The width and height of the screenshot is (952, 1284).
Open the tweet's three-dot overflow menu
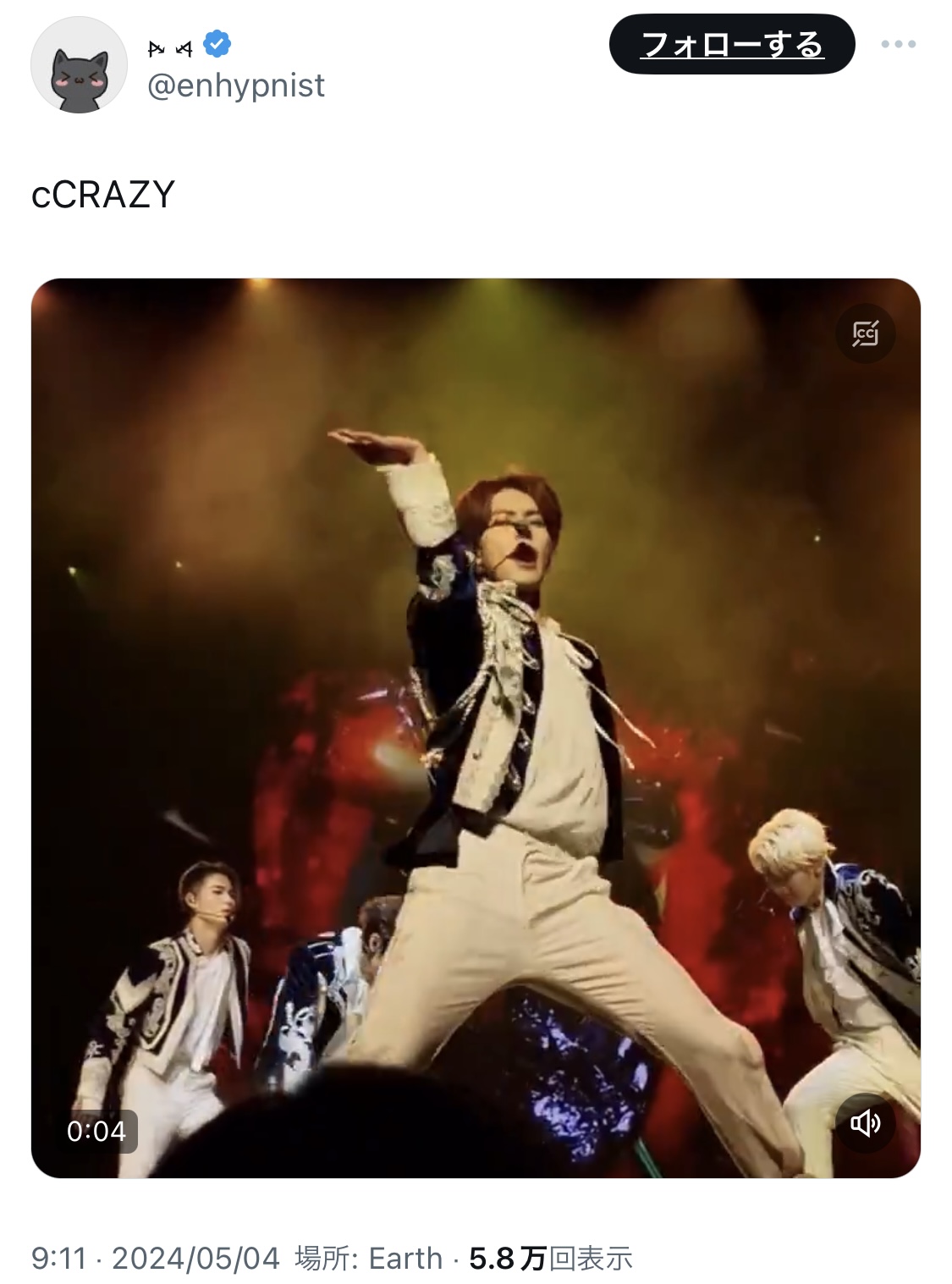[898, 44]
